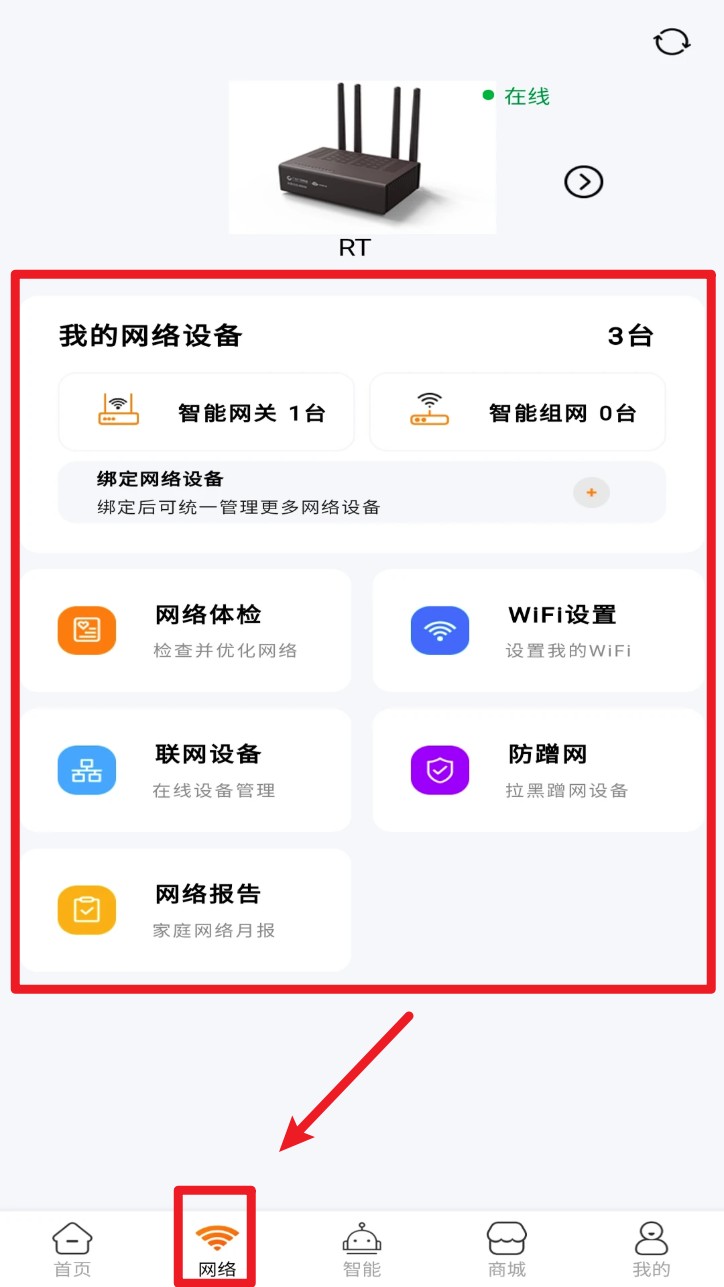Switch to the 智能 tab
The image size is (724, 1287).
362,1249
